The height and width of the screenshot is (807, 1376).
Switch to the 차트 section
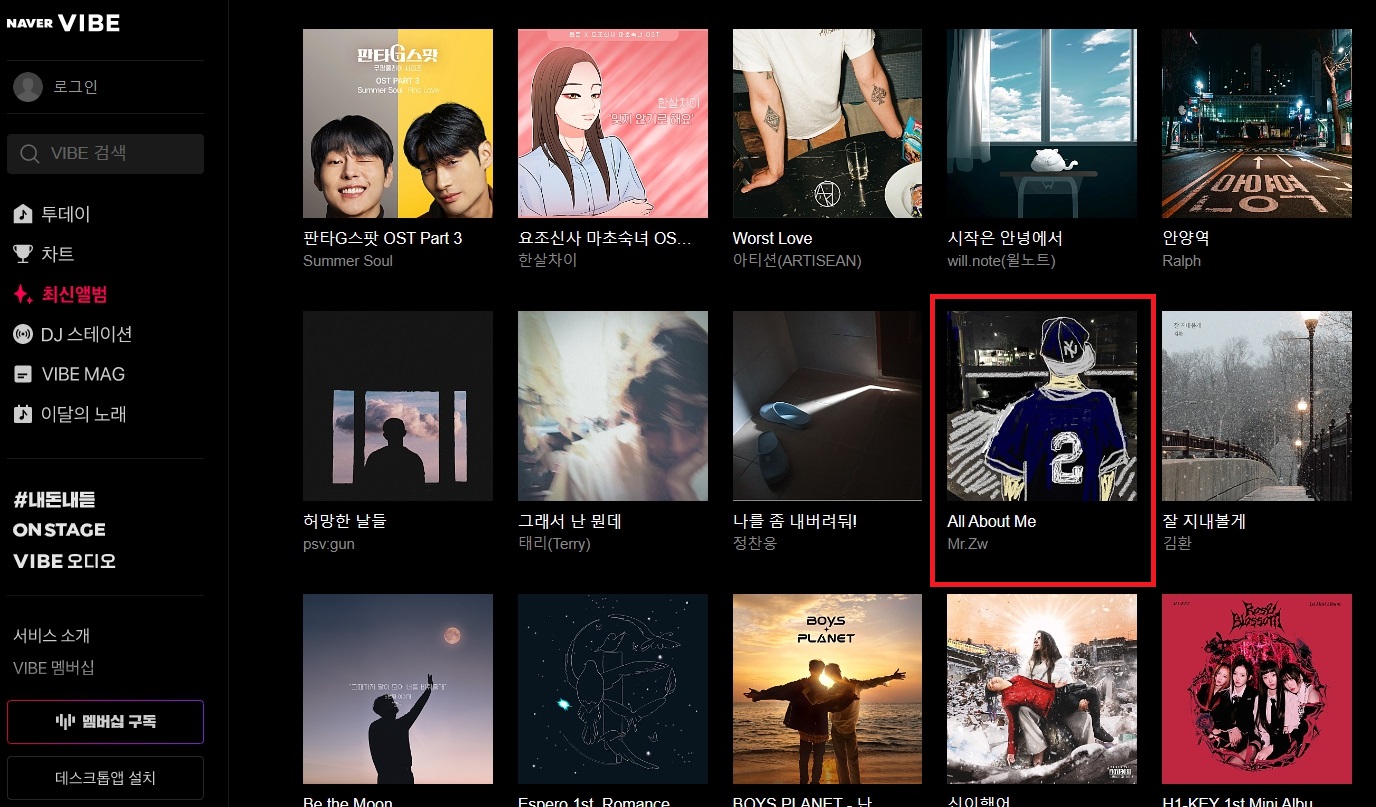pyautogui.click(x=58, y=254)
